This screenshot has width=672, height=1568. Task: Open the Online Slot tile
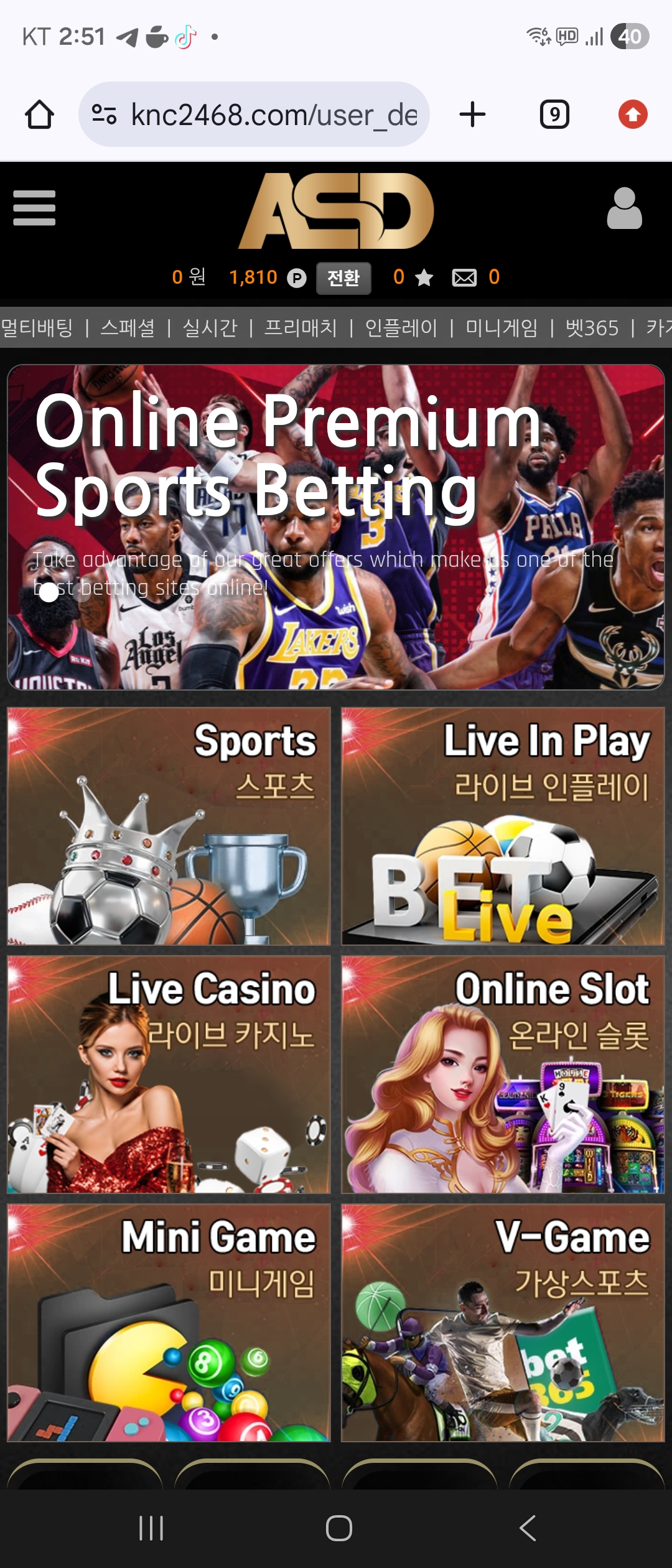click(x=503, y=1075)
